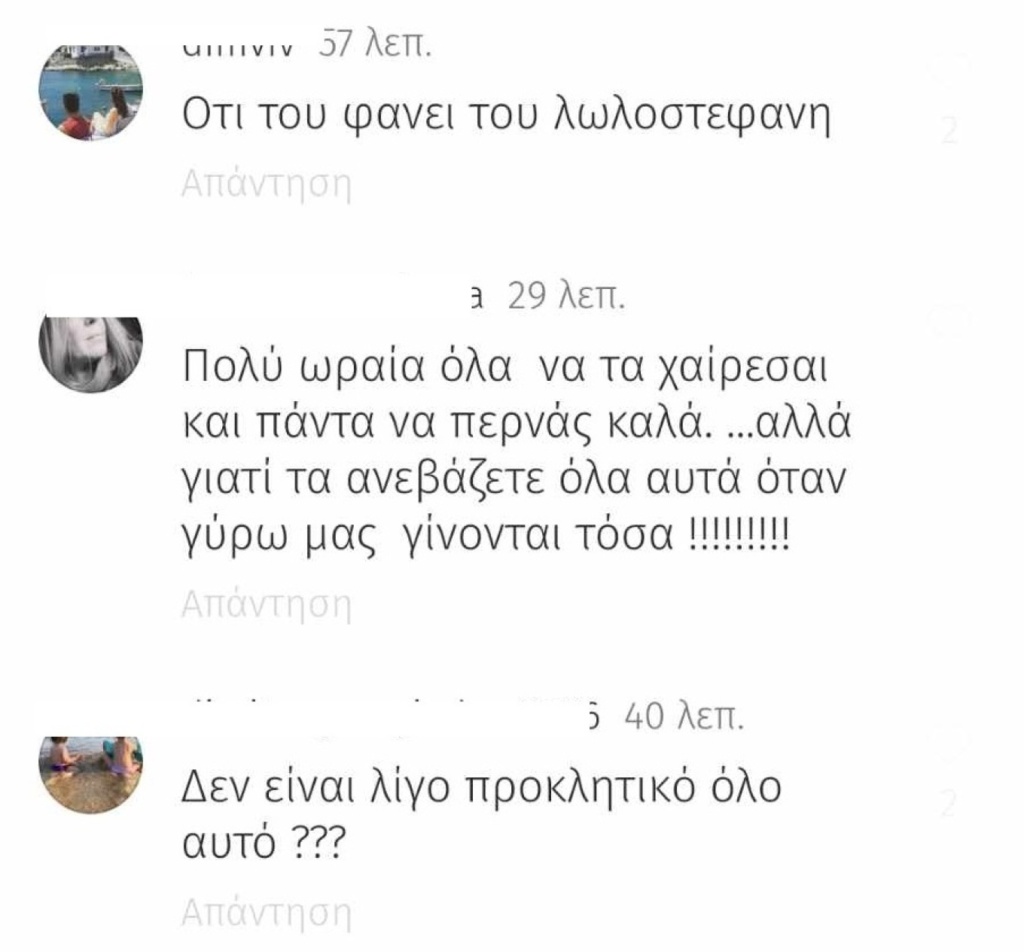Reply to the comment 'Δεν είναι λίγο προκλητικό'
Image resolution: width=1024 pixels, height=952 pixels.
(266, 912)
